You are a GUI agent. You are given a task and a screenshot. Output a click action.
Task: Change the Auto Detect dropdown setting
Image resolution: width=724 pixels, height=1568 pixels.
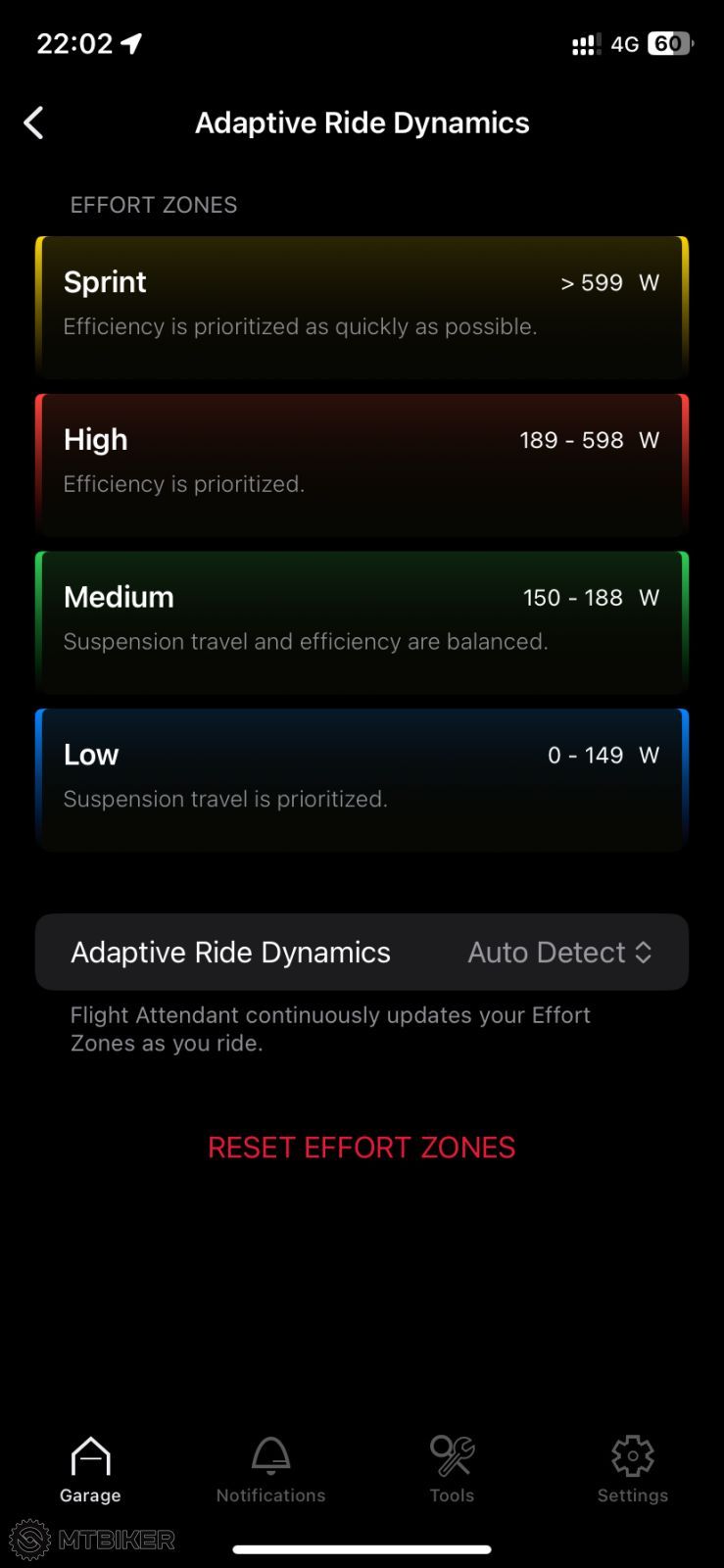pyautogui.click(x=559, y=953)
